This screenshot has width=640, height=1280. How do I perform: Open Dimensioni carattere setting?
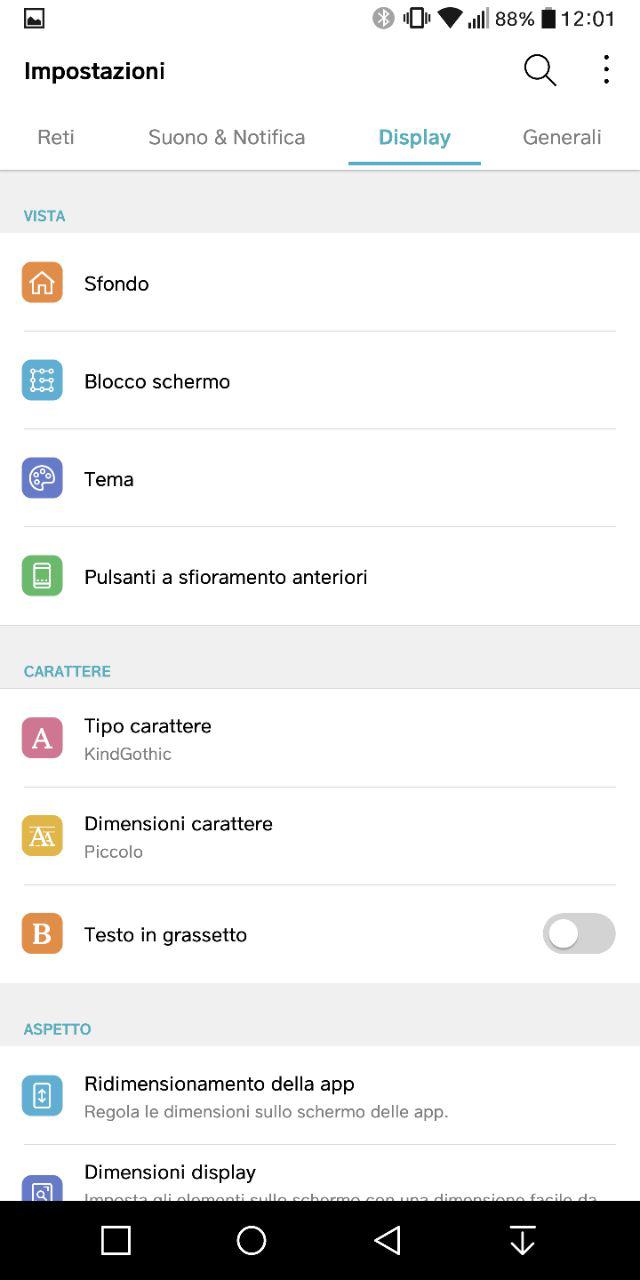tap(320, 836)
